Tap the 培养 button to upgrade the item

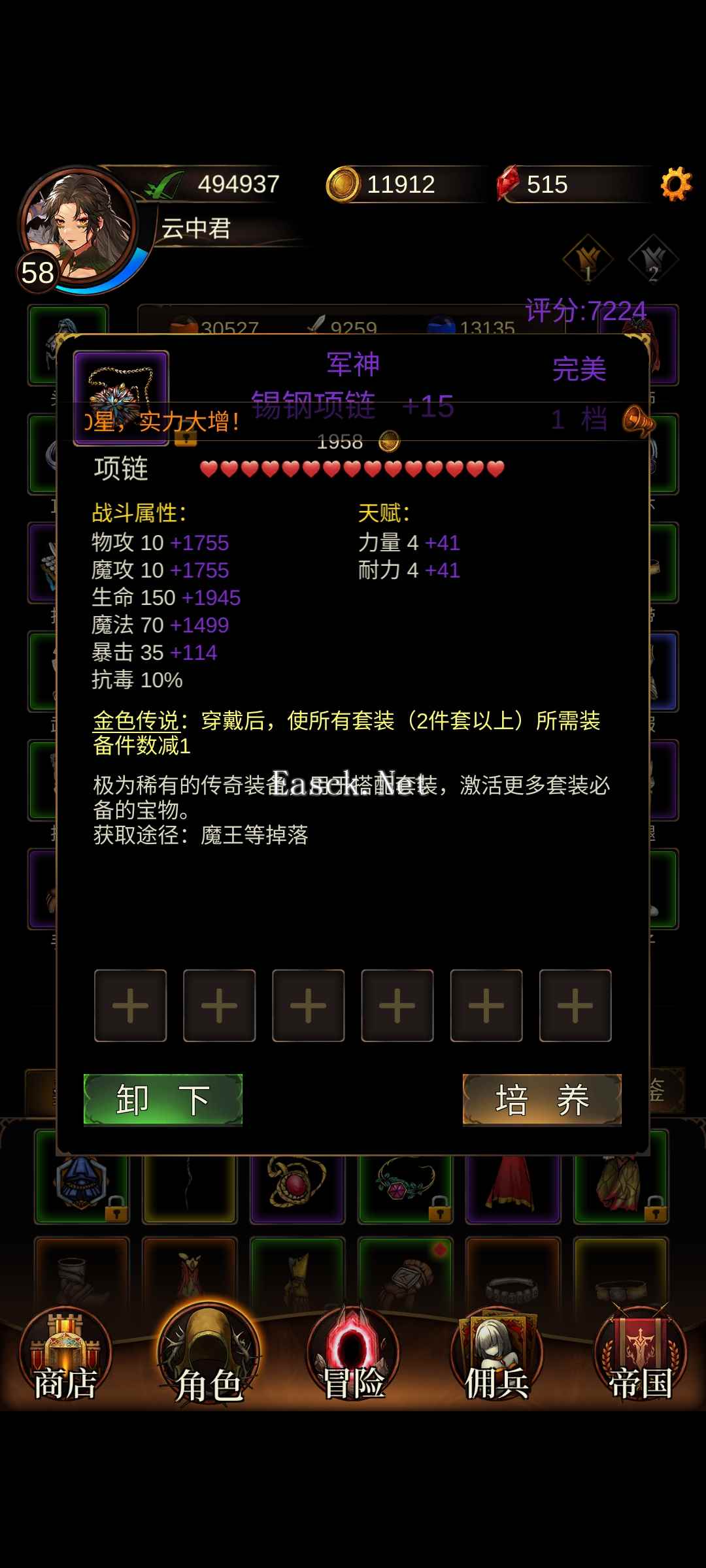coord(542,1100)
